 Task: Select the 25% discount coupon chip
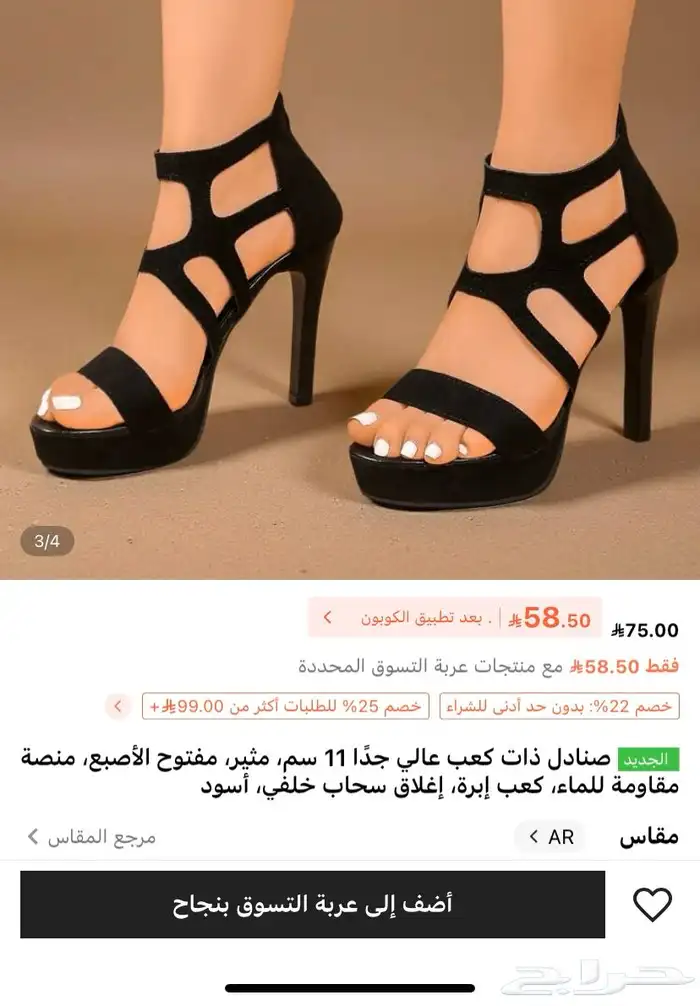click(286, 706)
